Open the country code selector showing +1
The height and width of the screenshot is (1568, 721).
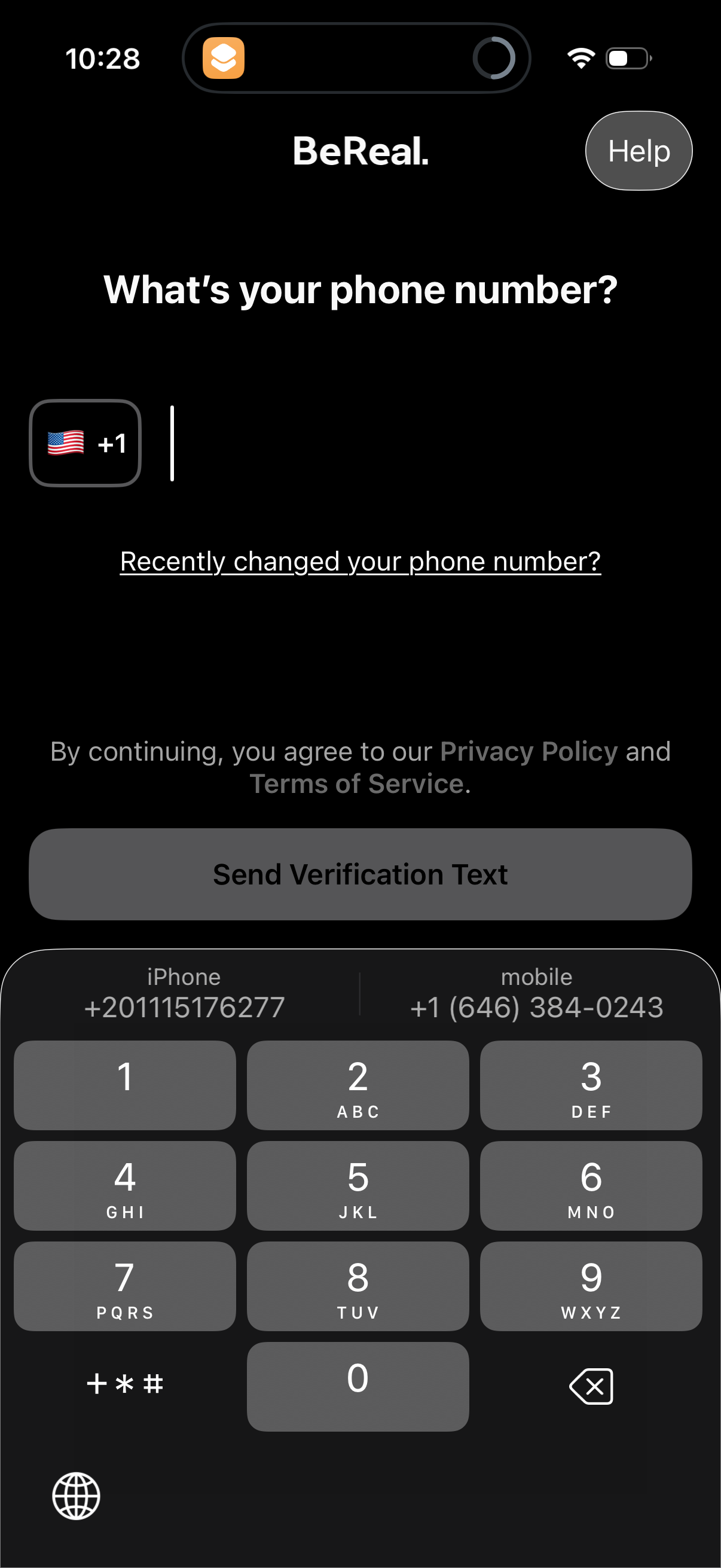[84, 443]
